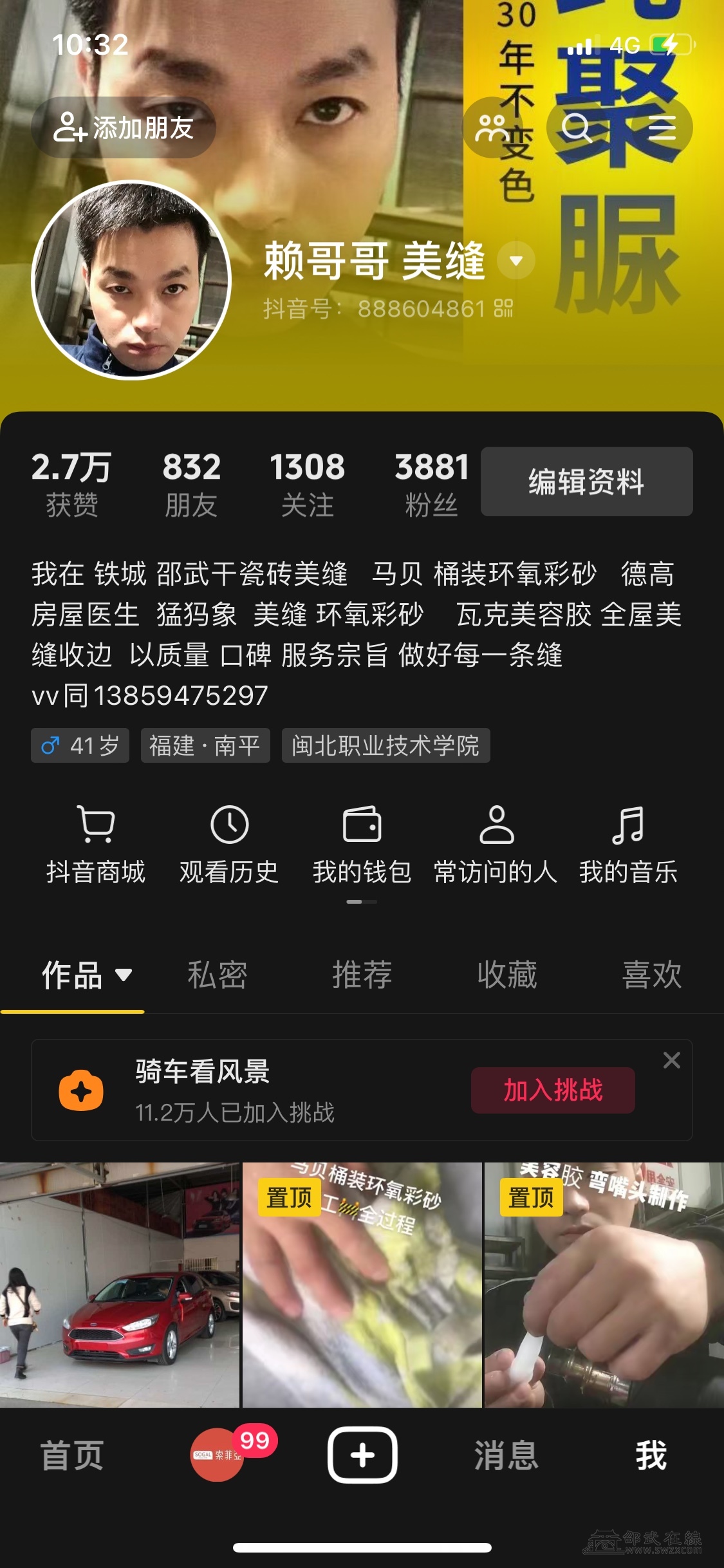This screenshot has width=724, height=1568.
Task: Open 我的音乐
Action: point(628,844)
